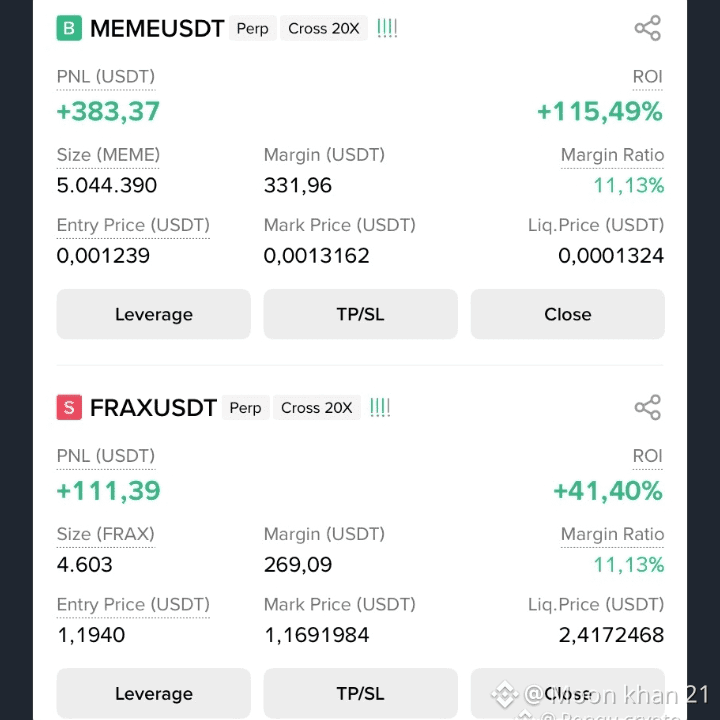Share the MEMEUSDT position
720x720 pixels.
[x=647, y=29]
